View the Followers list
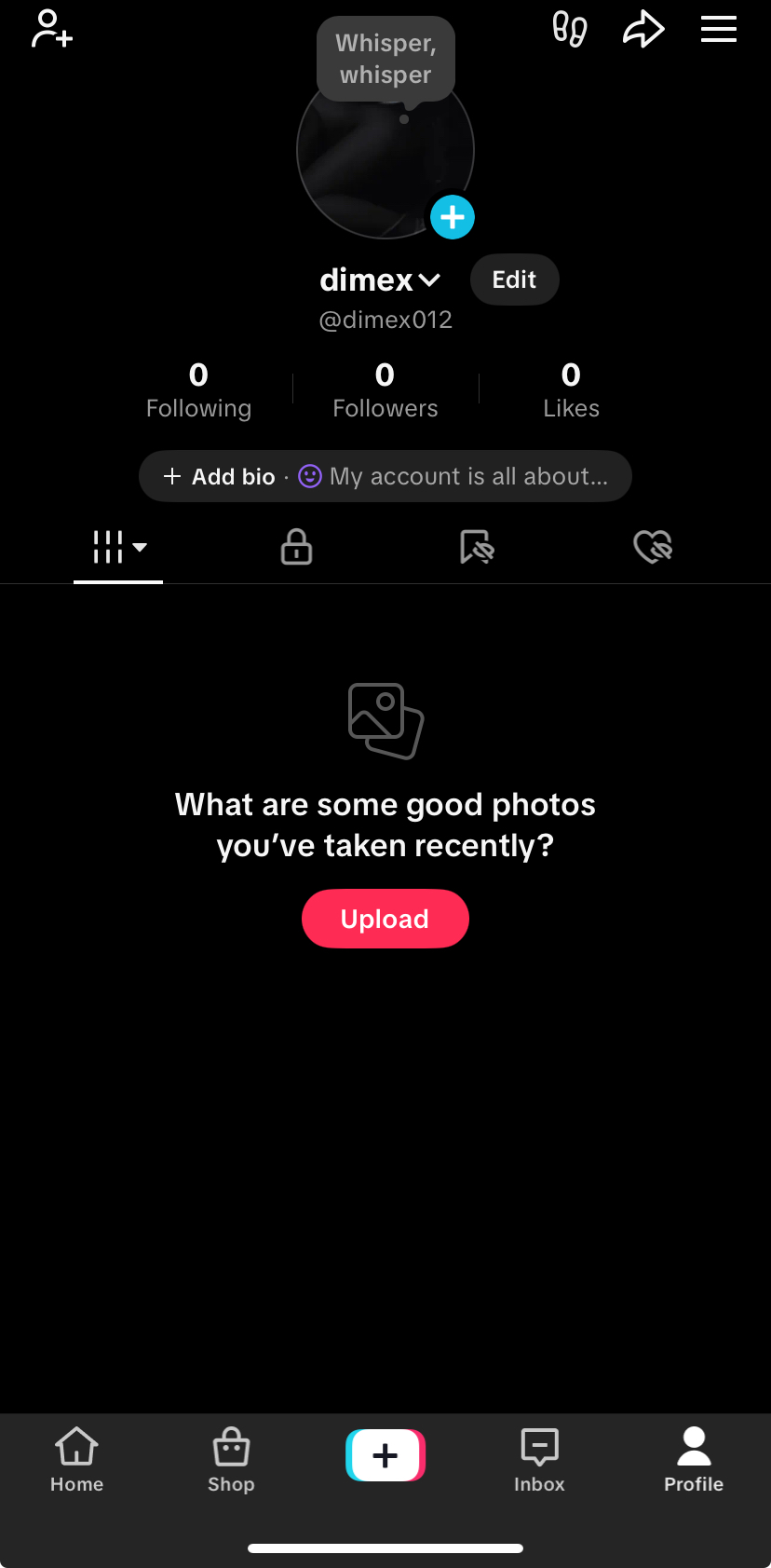 tap(385, 390)
